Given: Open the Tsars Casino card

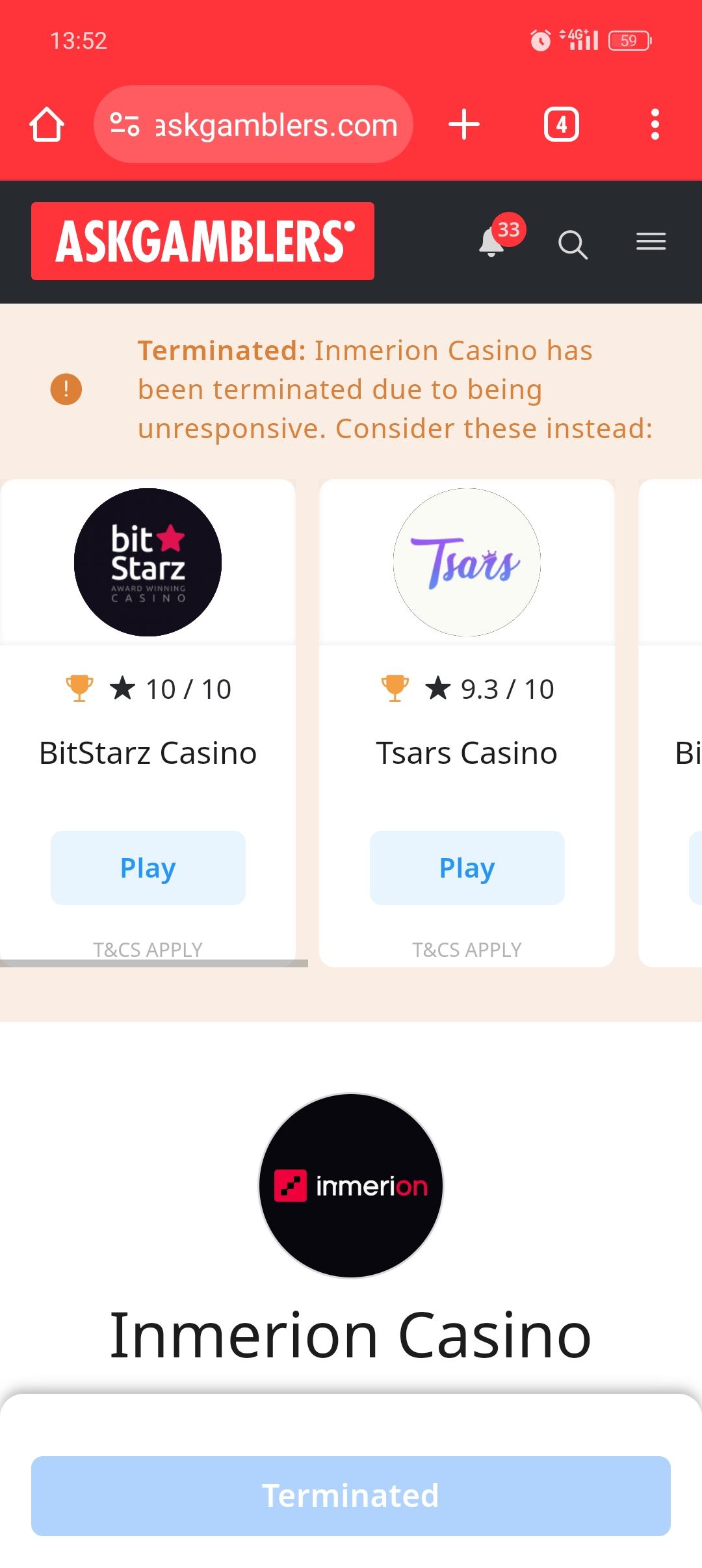Looking at the screenshot, I should 467,753.
